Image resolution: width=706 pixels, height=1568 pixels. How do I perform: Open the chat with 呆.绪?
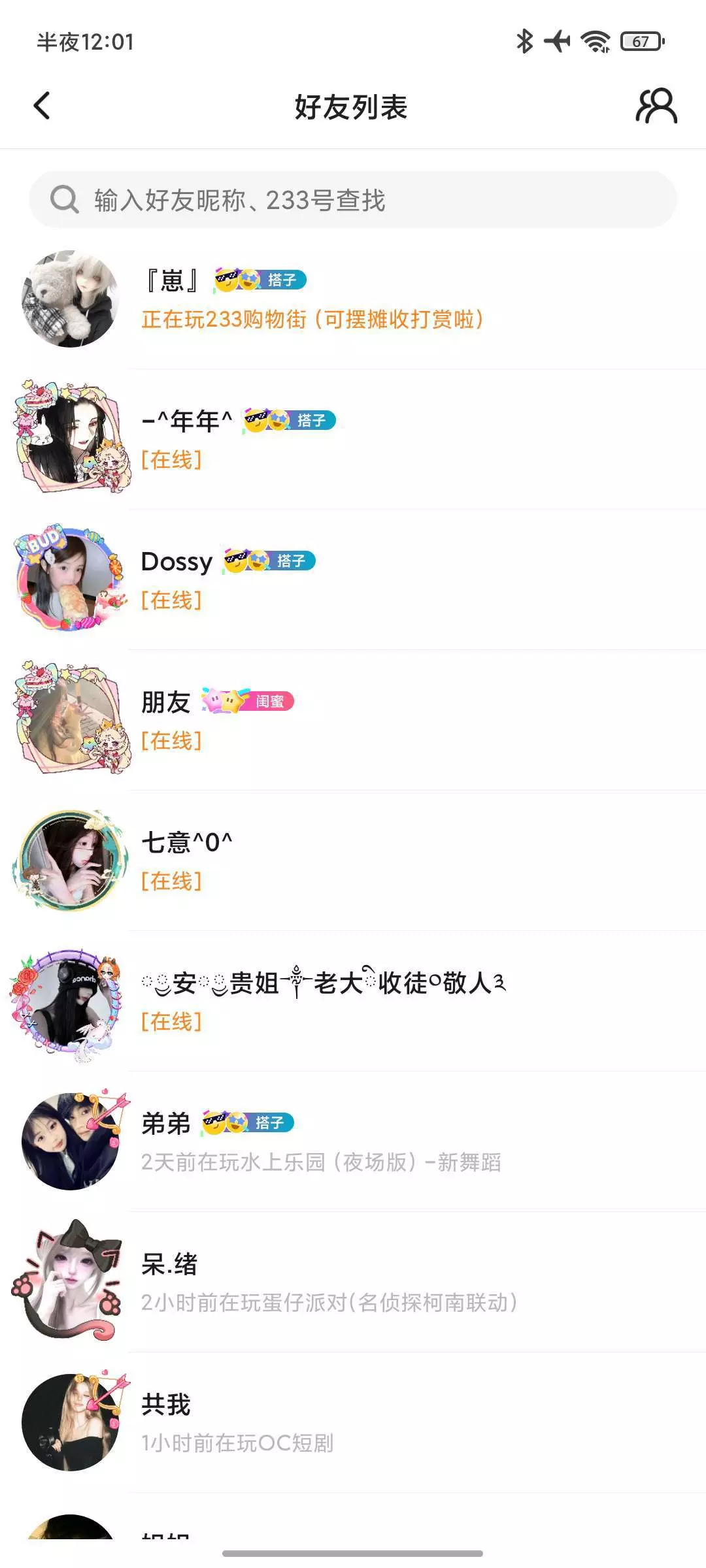pyautogui.click(x=353, y=1282)
